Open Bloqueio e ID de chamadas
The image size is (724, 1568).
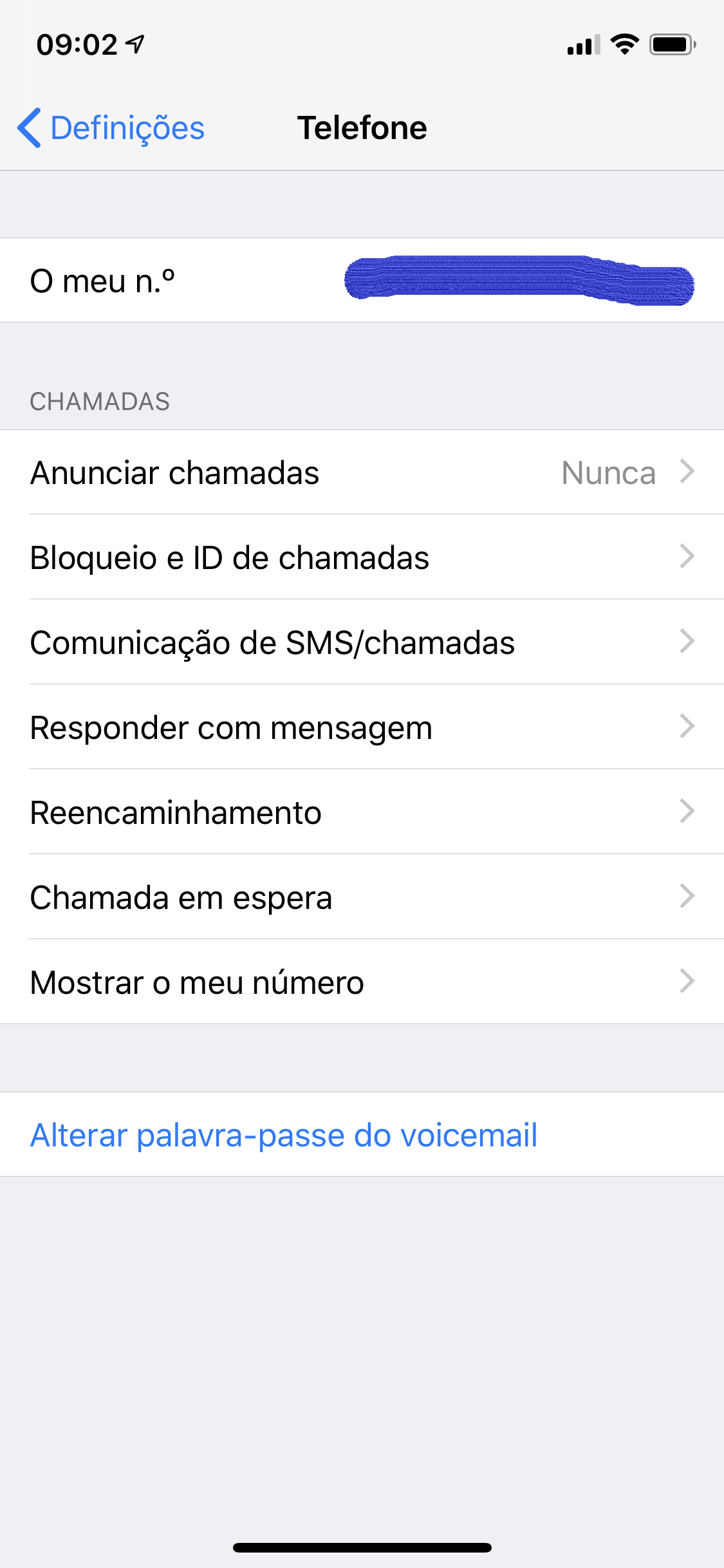coord(362,557)
